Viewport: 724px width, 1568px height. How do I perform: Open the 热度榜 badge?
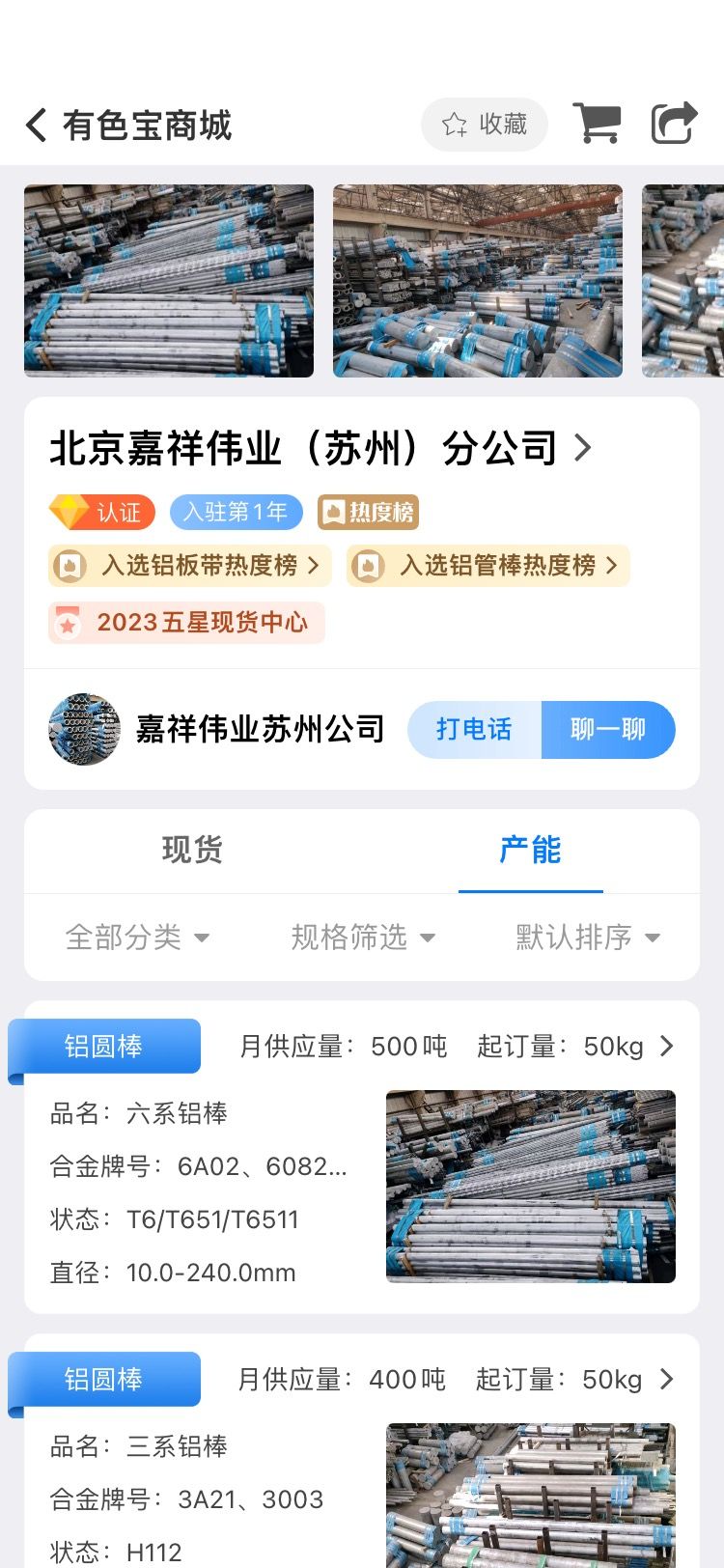click(x=369, y=512)
